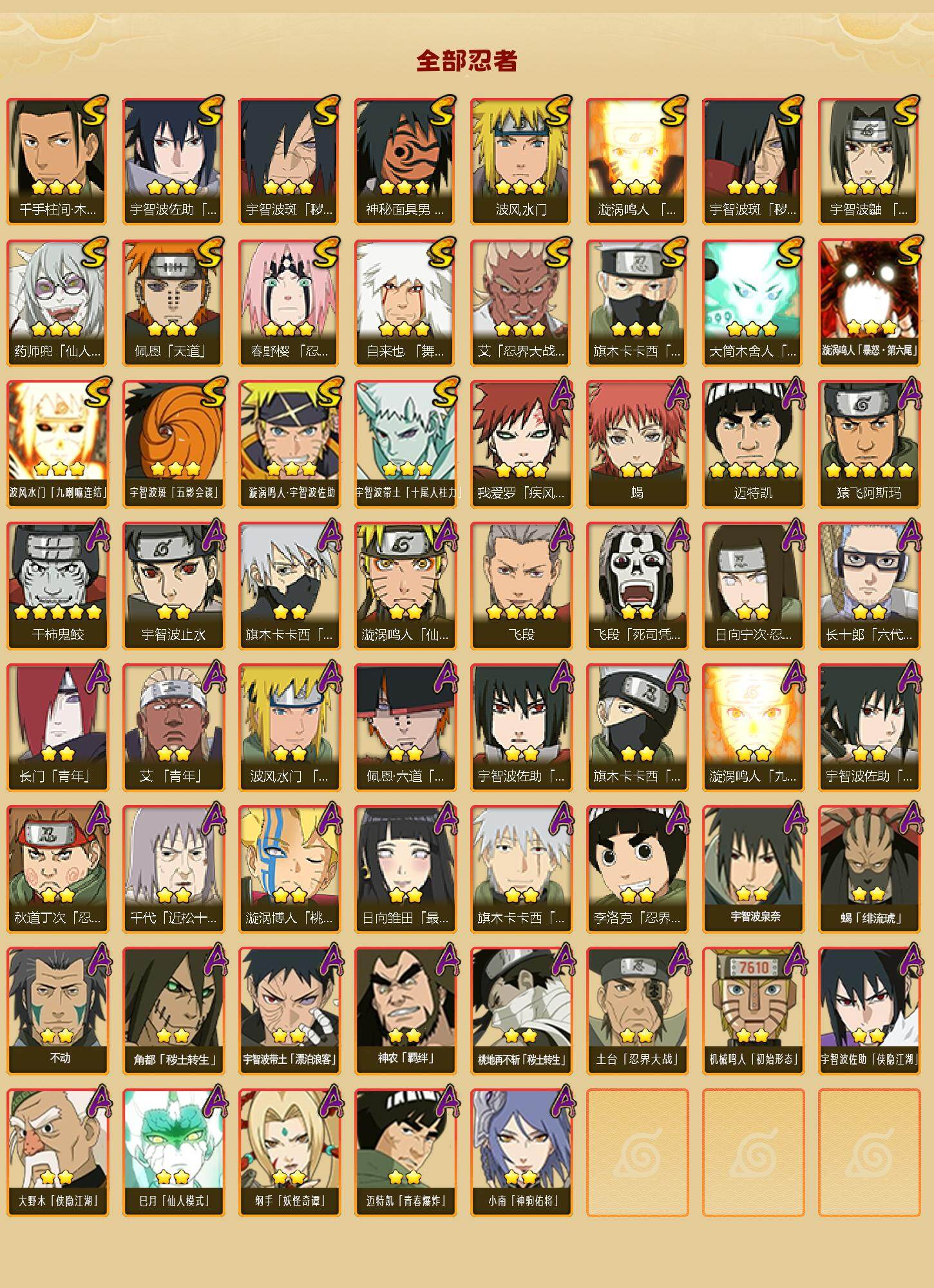The height and width of the screenshot is (1288, 934).
Task: Open the 飞段 four-star card
Action: (x=520, y=585)
